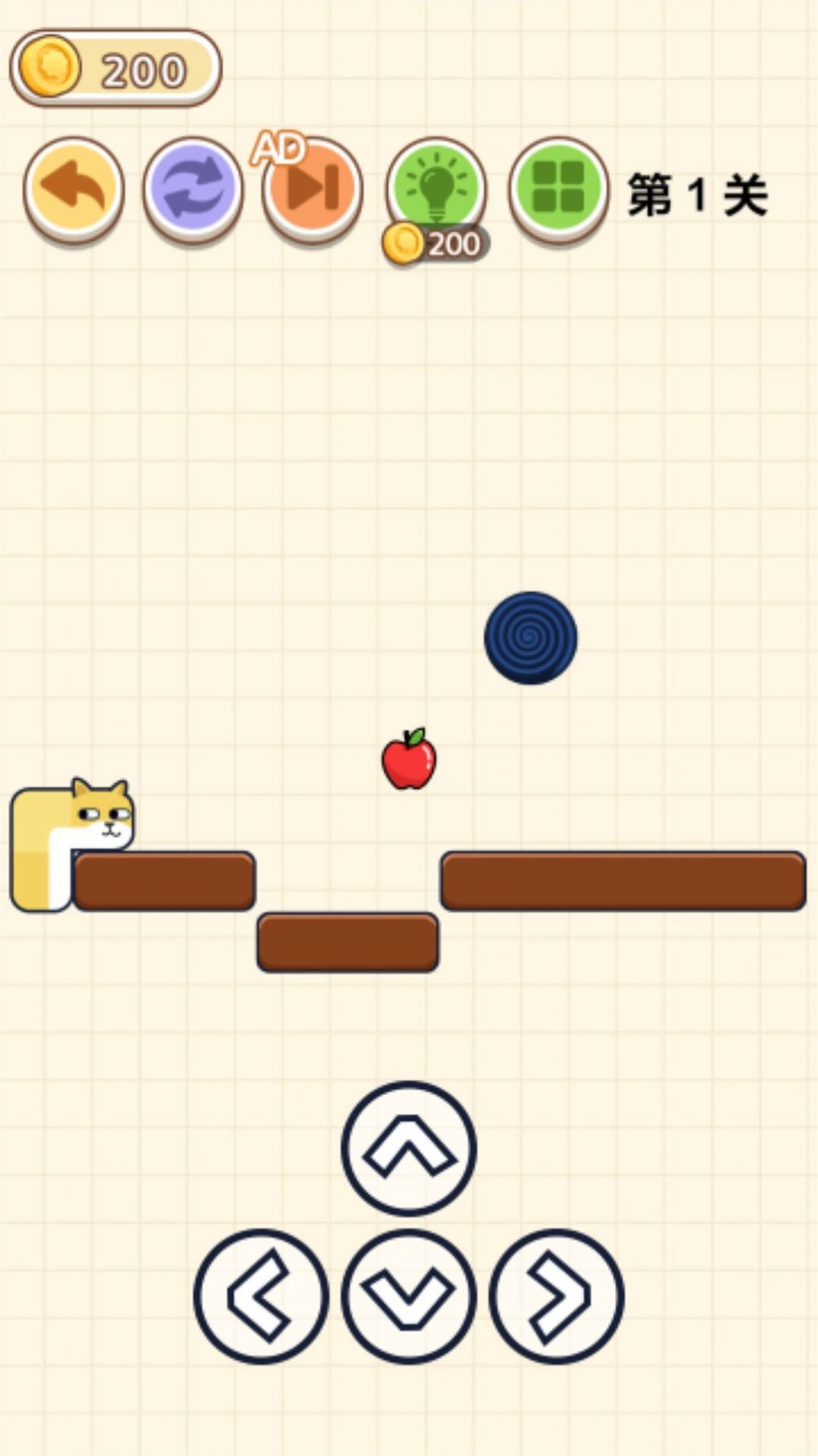The height and width of the screenshot is (1456, 818).
Task: Move the dog right with the right arrow
Action: click(556, 1296)
